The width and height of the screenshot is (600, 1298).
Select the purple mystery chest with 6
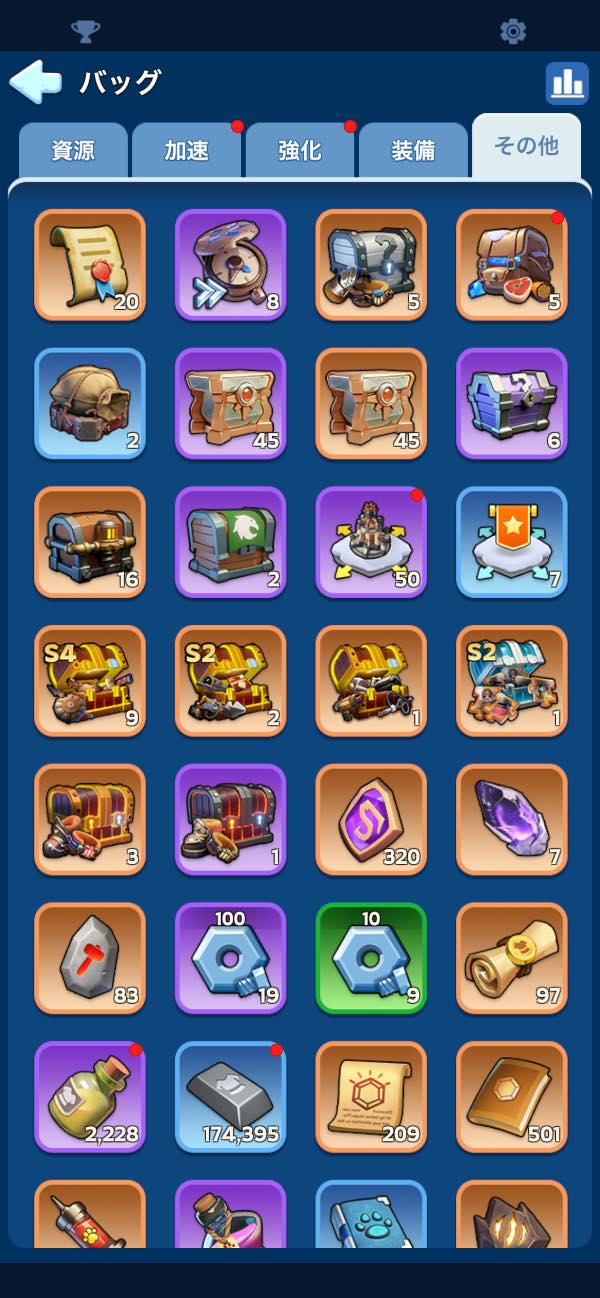click(512, 404)
